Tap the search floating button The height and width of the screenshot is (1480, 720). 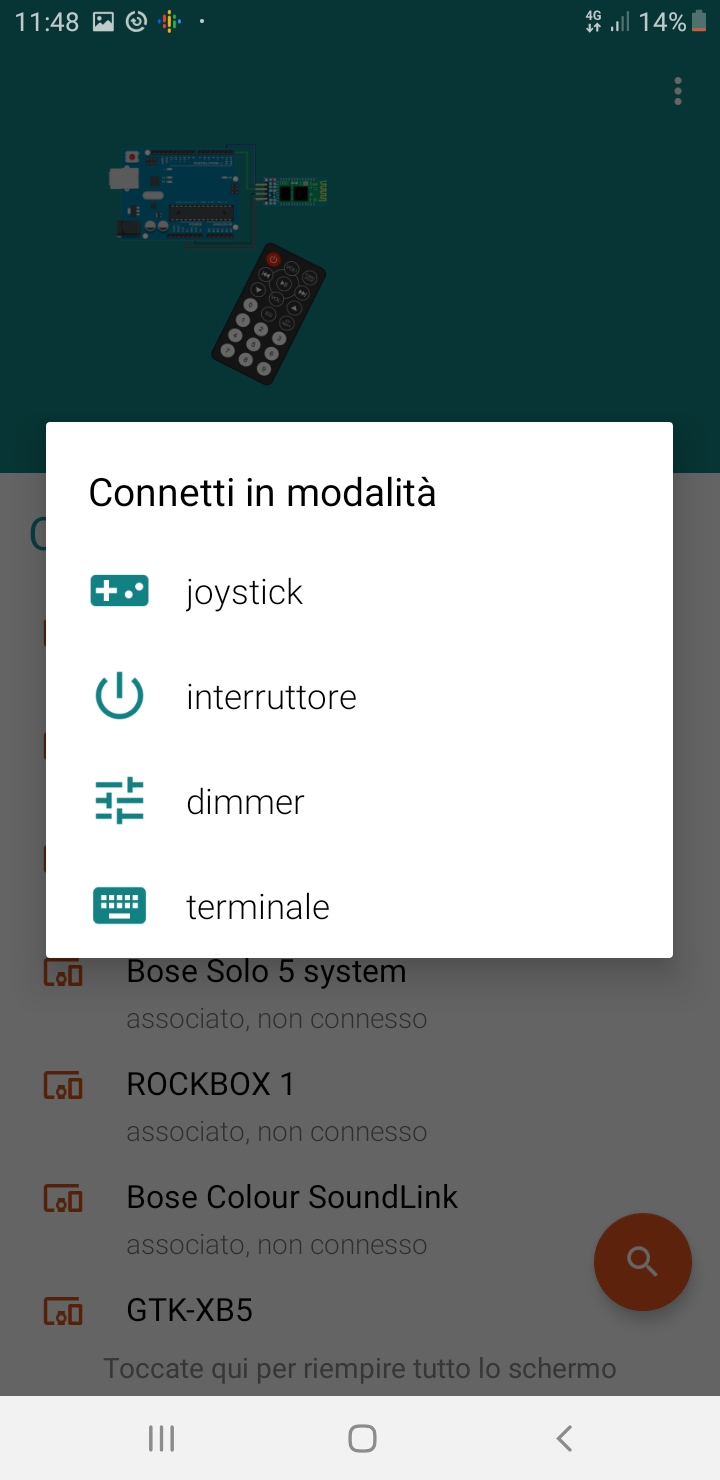point(642,1262)
